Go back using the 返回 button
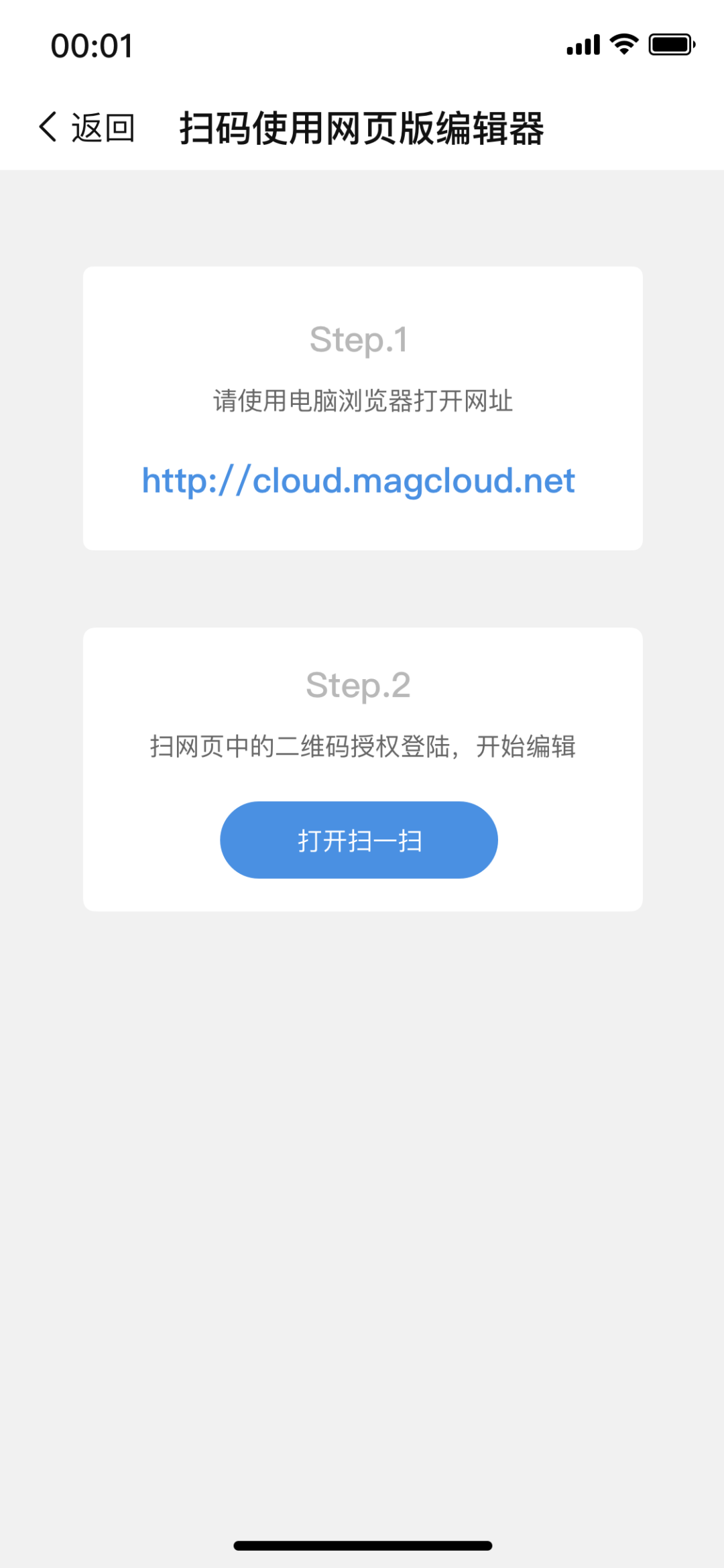Image resolution: width=724 pixels, height=1568 pixels. [87, 127]
